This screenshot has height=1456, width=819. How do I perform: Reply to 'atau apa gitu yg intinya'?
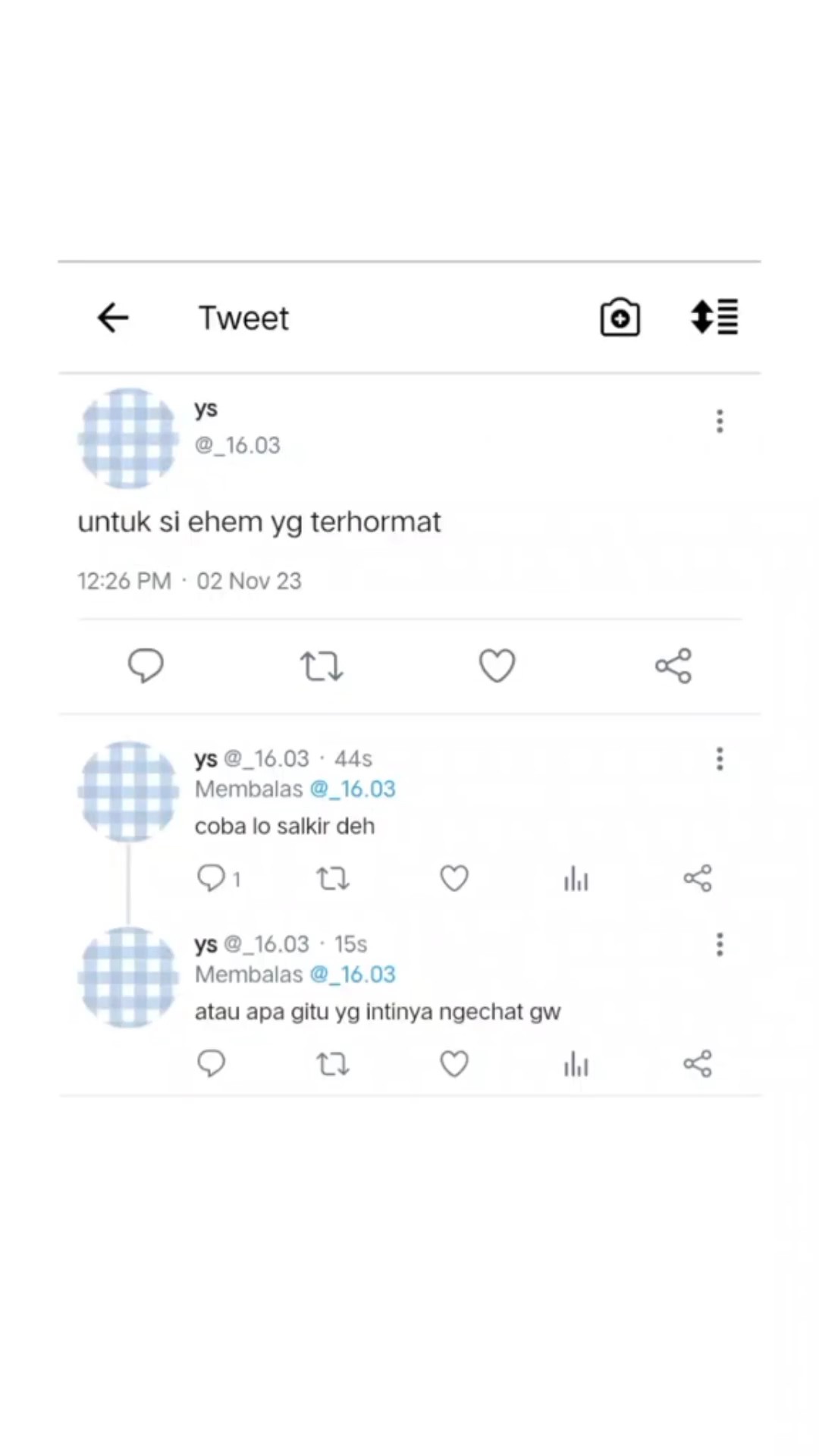tap(212, 1064)
